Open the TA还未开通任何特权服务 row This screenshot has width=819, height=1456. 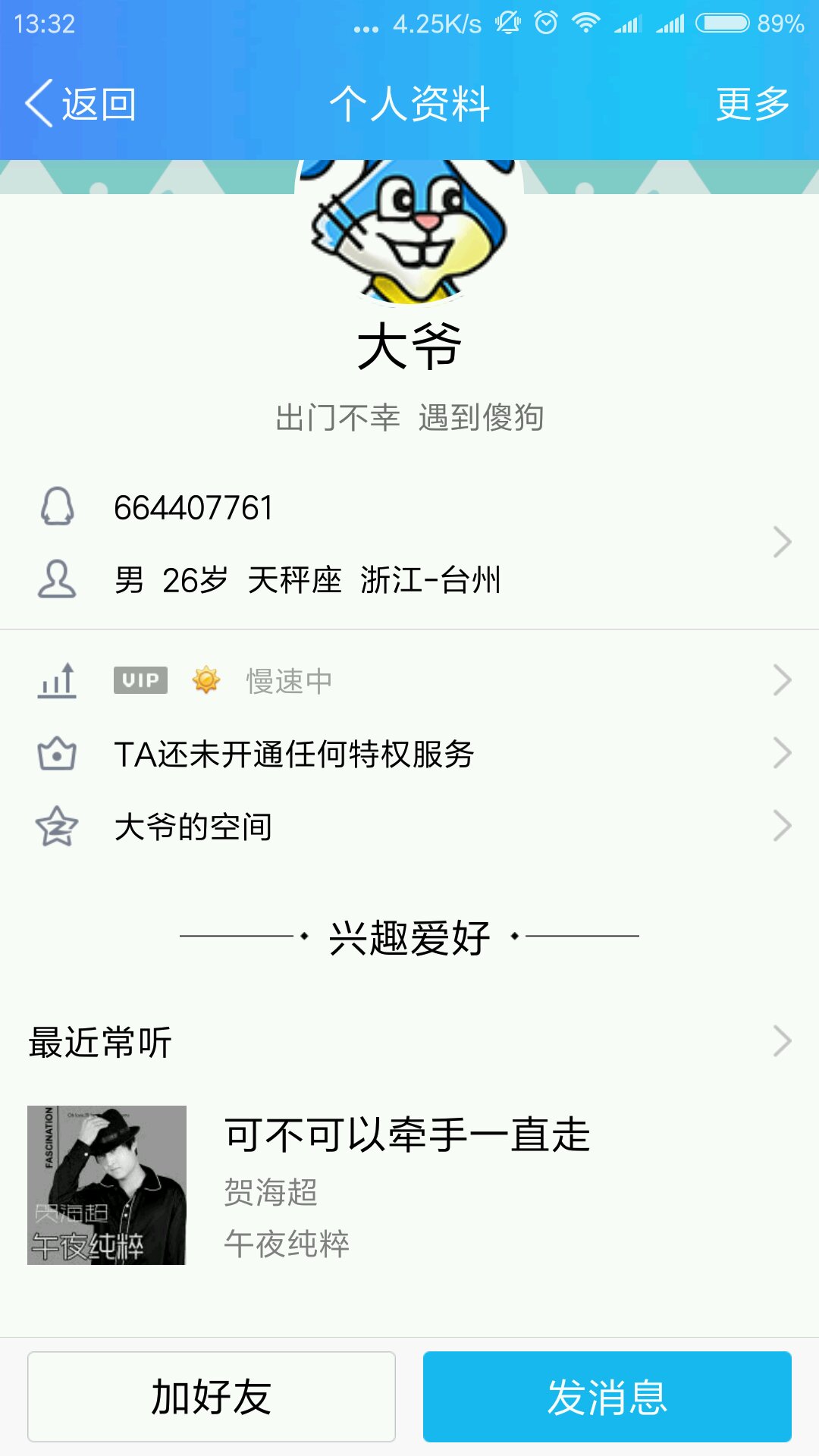point(409,754)
